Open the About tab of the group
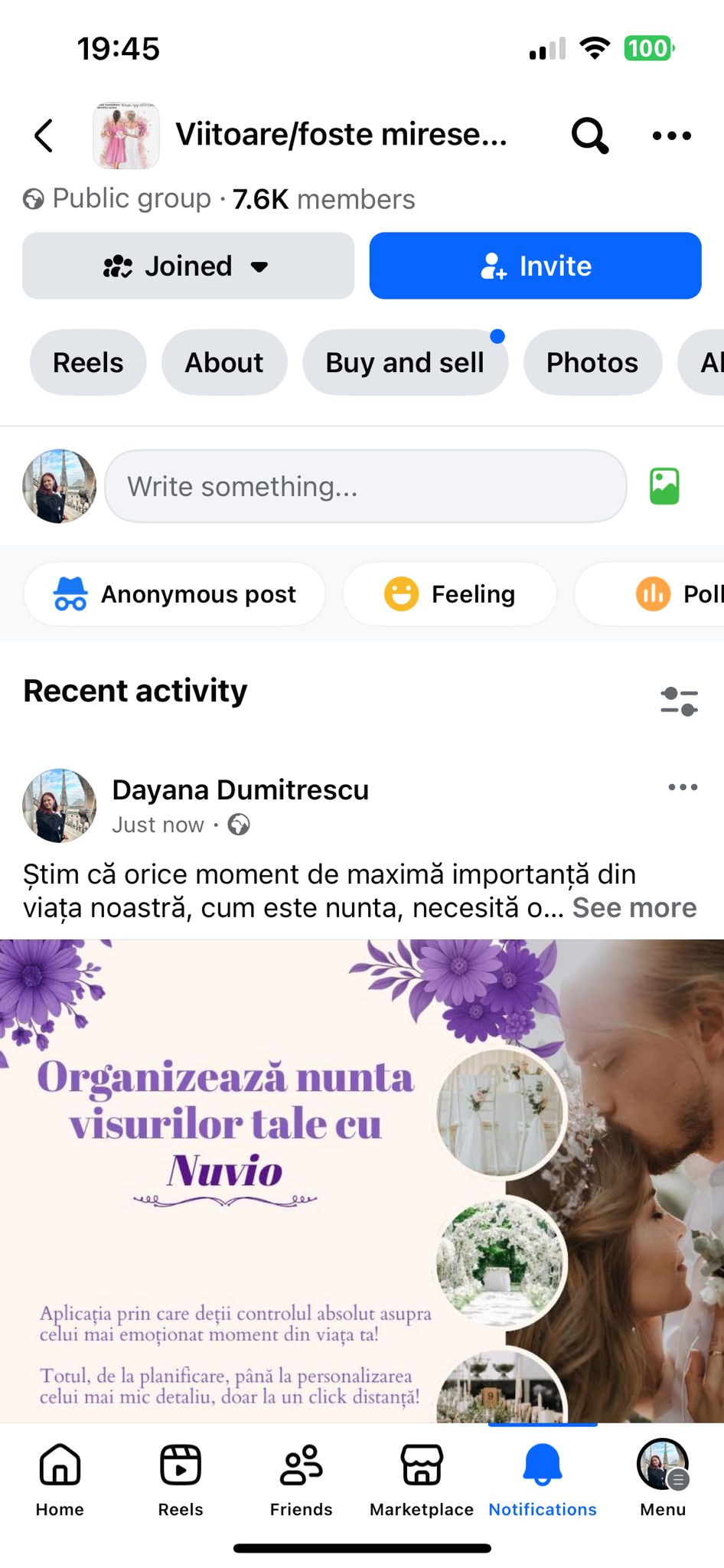 [223, 362]
